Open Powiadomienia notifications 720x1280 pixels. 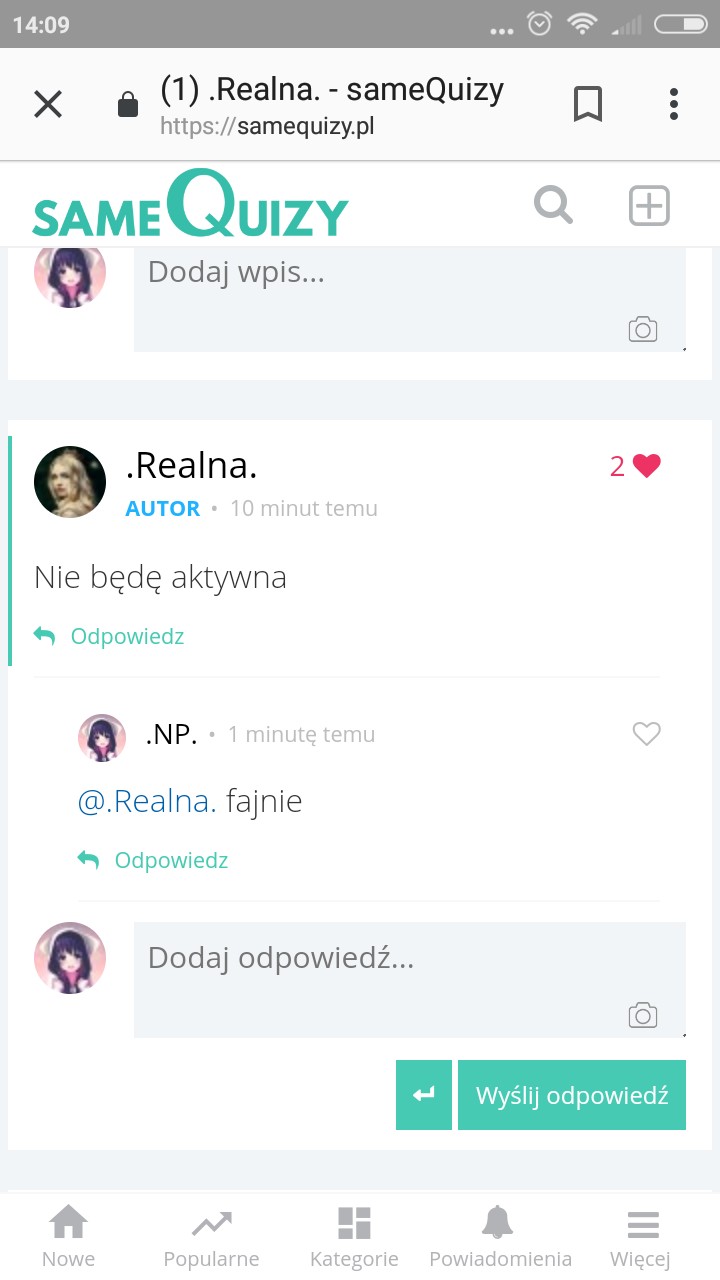(x=500, y=1237)
